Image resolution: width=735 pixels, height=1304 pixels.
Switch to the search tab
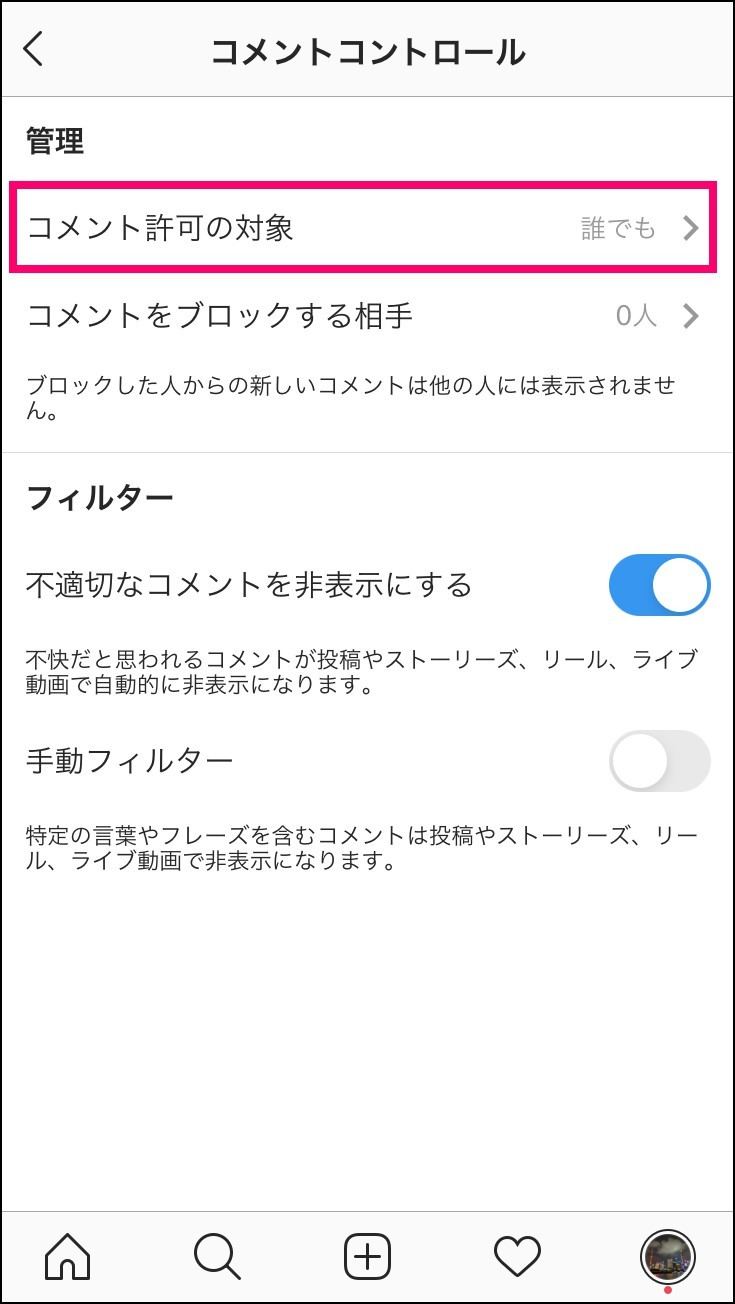[217, 1255]
